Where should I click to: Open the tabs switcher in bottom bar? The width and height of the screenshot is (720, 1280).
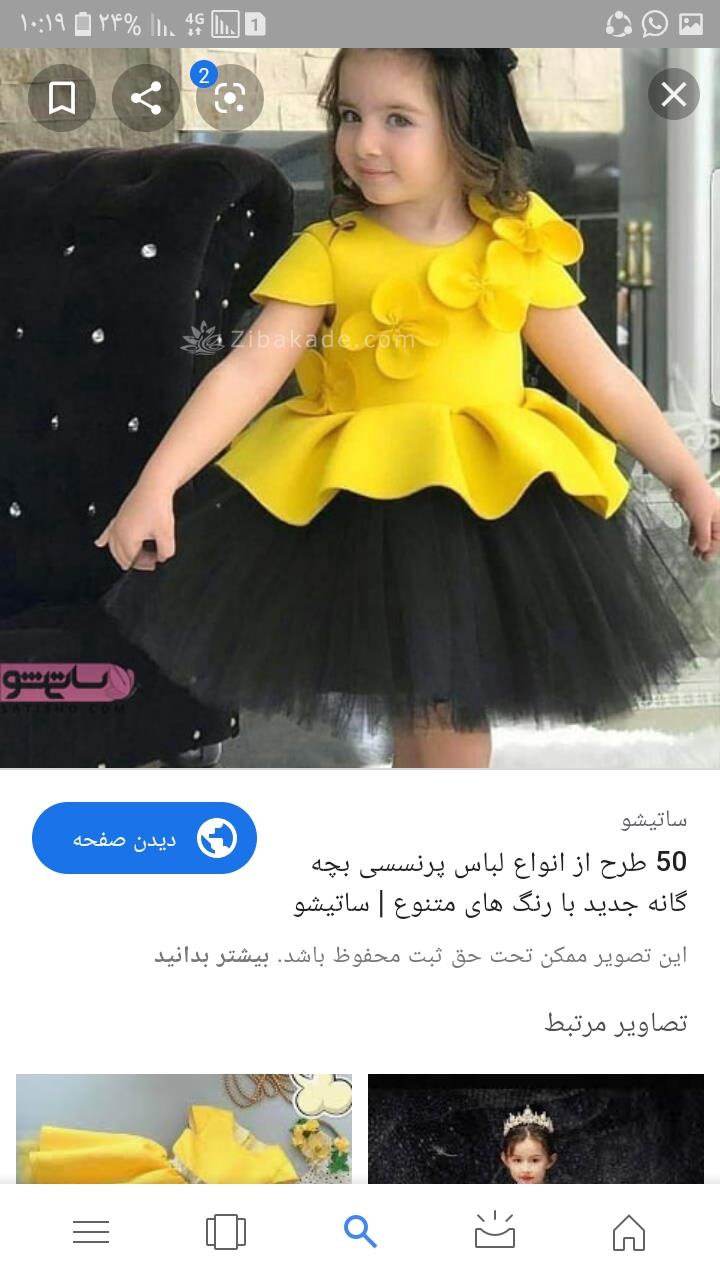[225, 1232]
